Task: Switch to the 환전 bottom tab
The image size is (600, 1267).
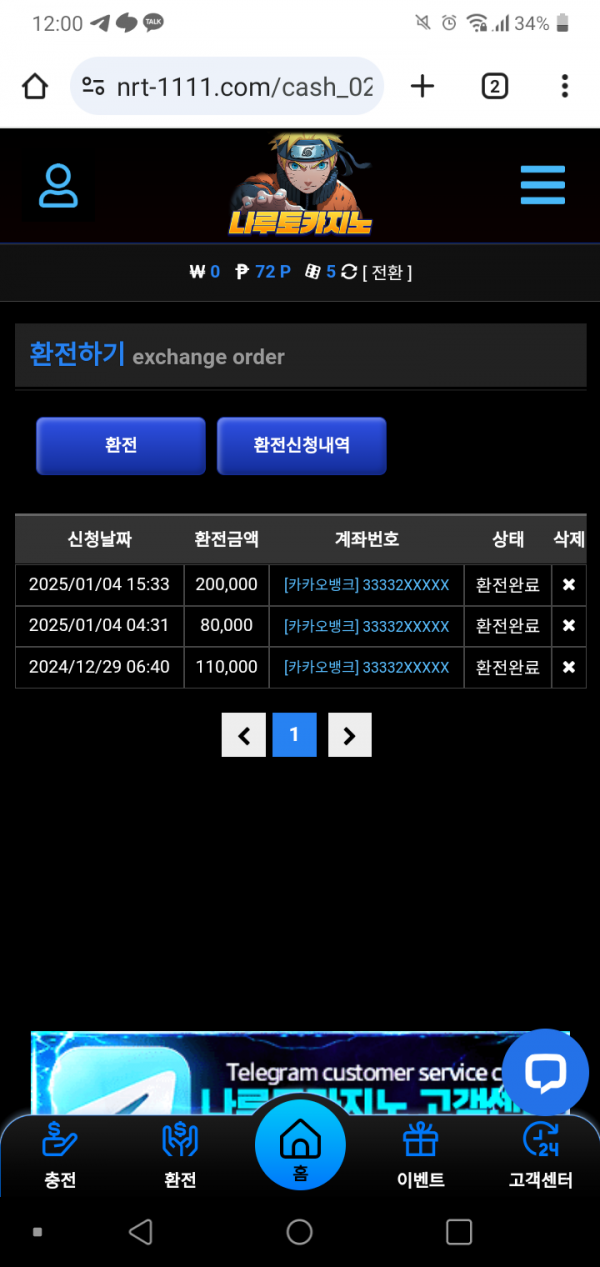Action: pyautogui.click(x=180, y=1156)
